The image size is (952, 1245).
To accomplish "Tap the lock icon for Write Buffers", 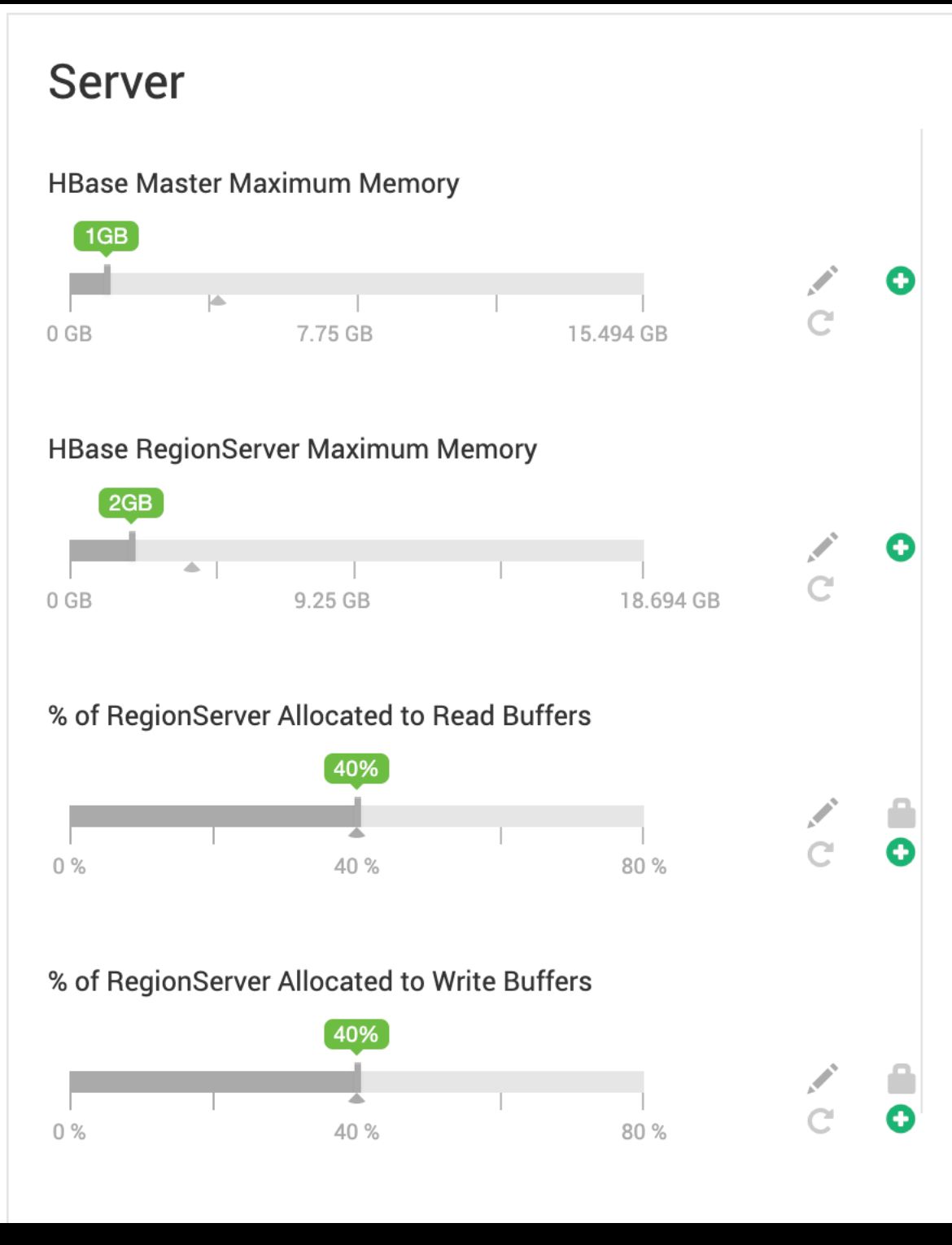I will coord(901,1078).
